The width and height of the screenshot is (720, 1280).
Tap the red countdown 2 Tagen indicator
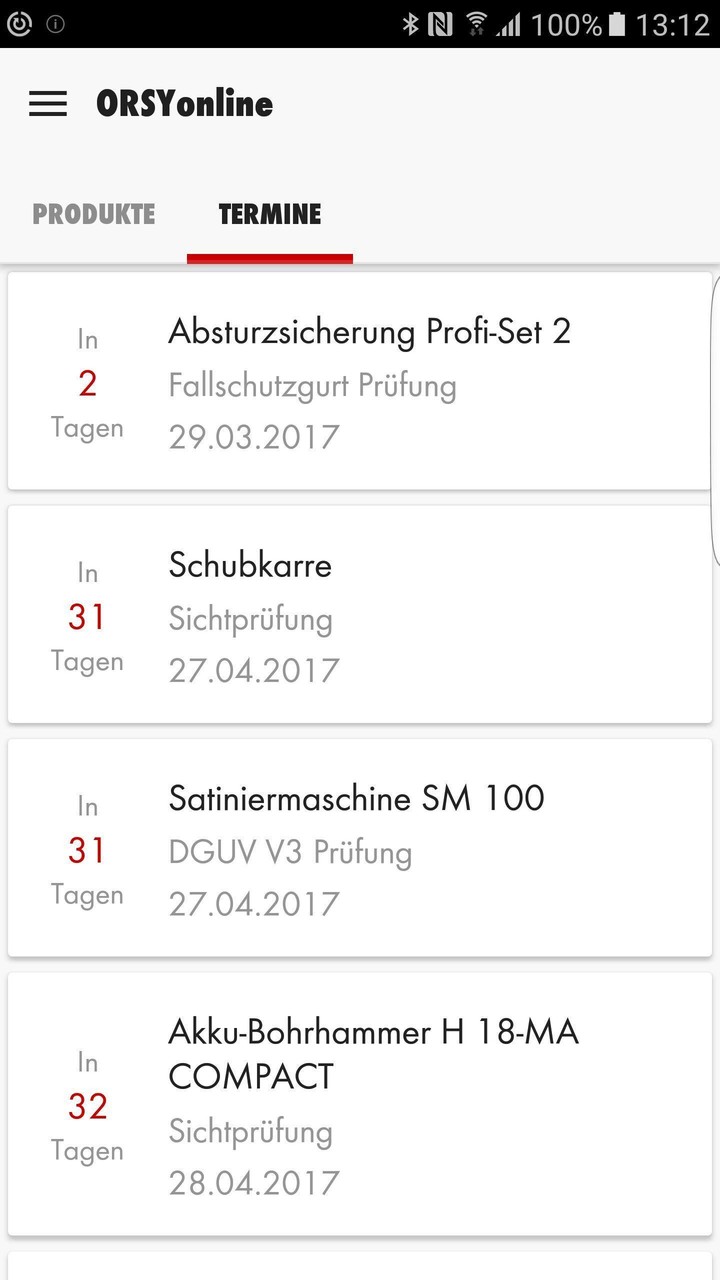[87, 383]
